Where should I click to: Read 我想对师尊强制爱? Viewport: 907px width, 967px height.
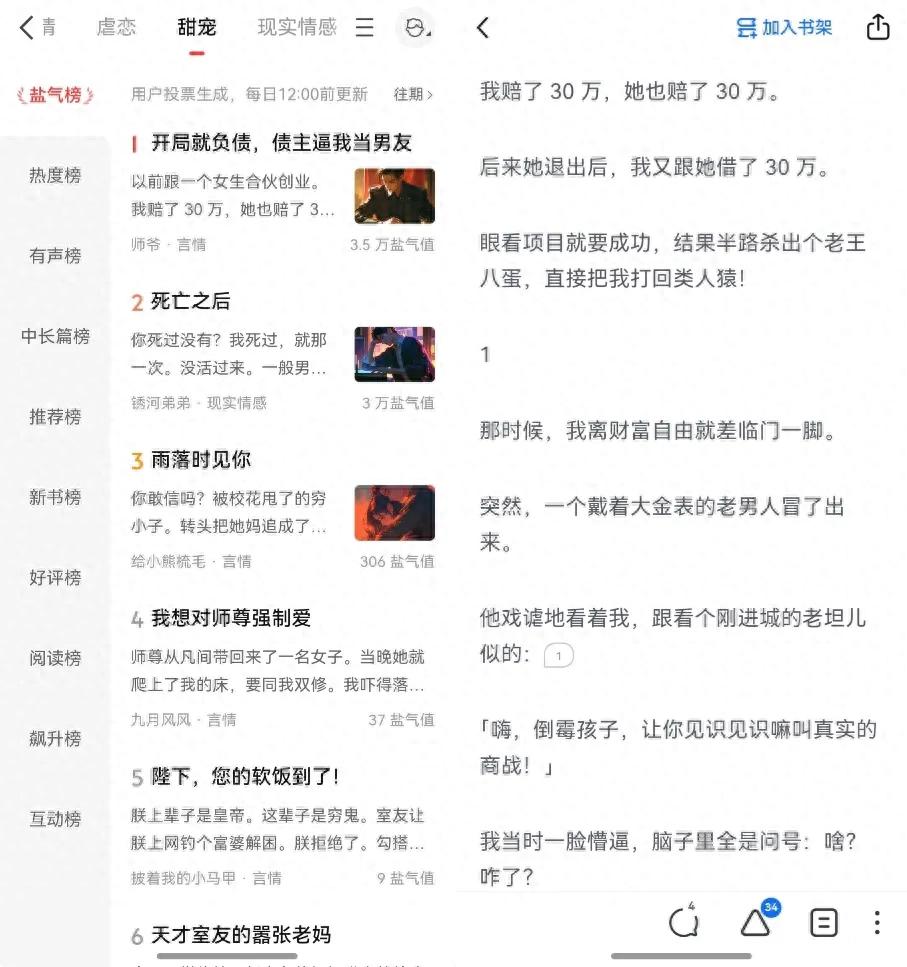[230, 618]
